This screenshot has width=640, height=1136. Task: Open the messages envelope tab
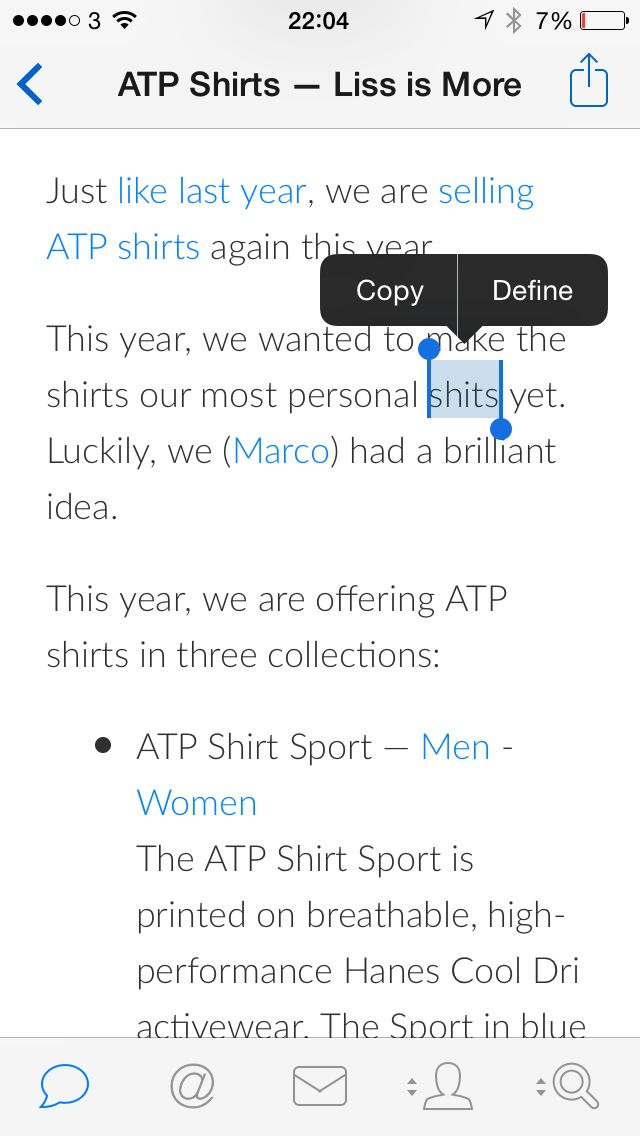[x=320, y=1085]
